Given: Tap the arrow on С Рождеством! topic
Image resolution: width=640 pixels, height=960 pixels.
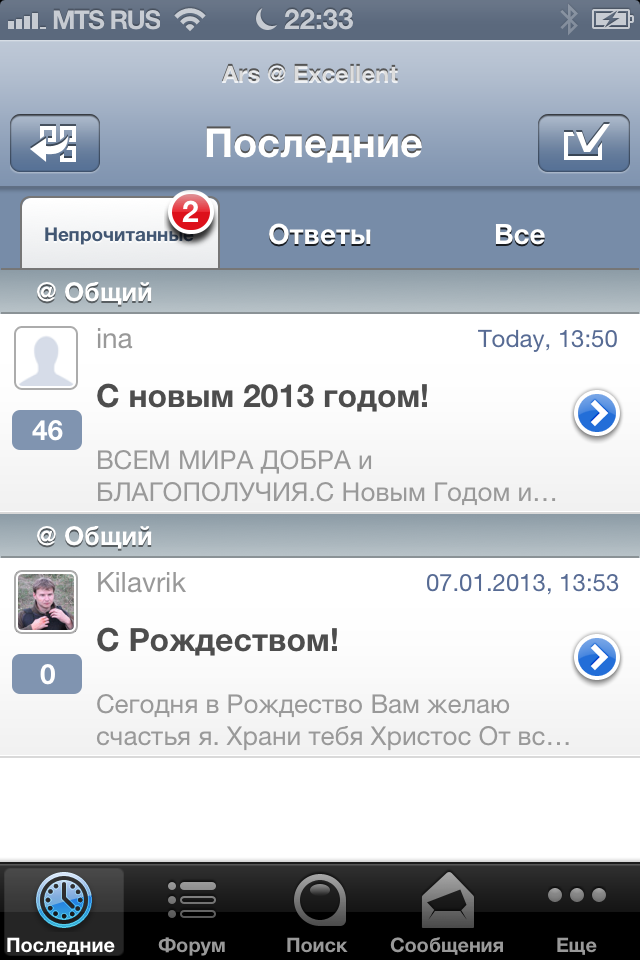Looking at the screenshot, I should tap(597, 658).
